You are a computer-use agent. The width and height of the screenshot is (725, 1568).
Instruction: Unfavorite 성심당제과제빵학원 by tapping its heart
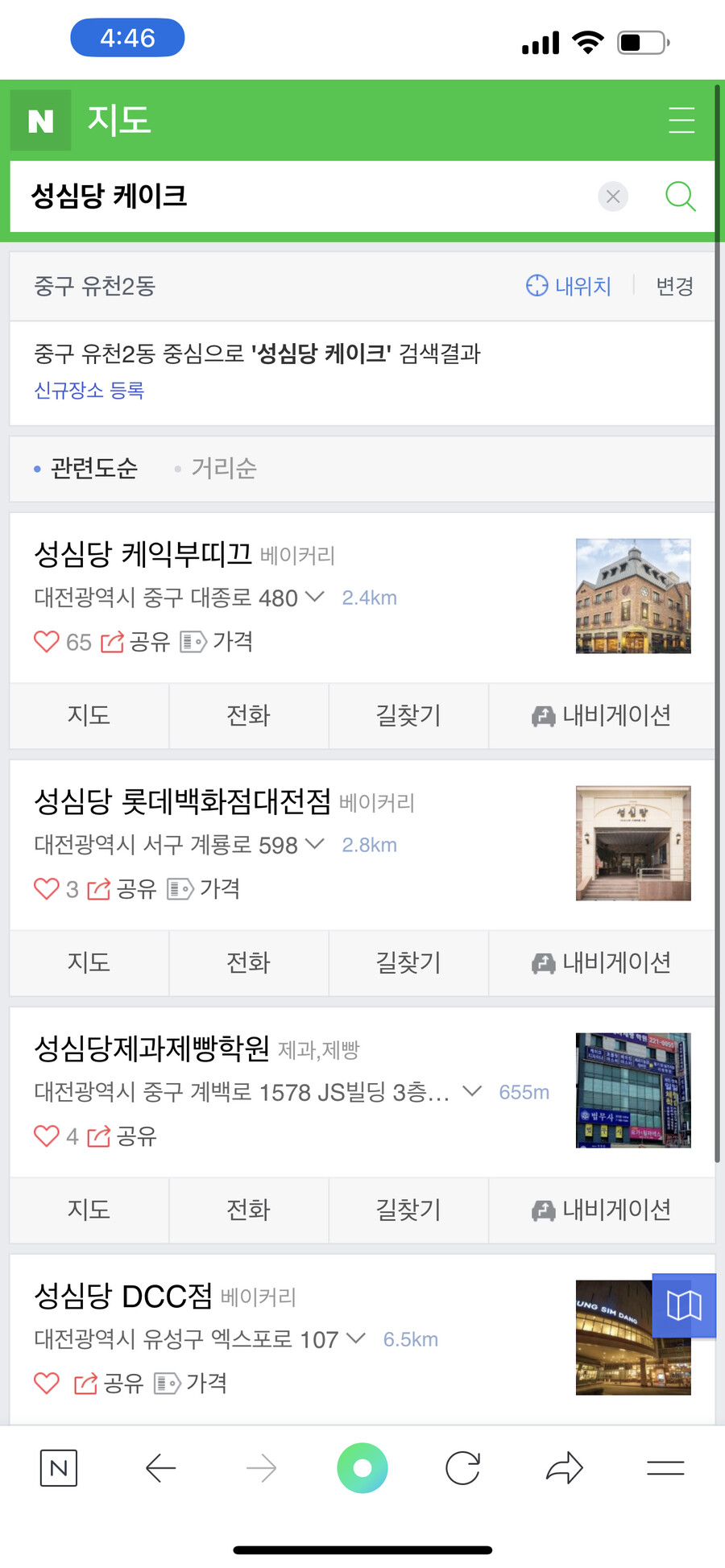tap(46, 1136)
